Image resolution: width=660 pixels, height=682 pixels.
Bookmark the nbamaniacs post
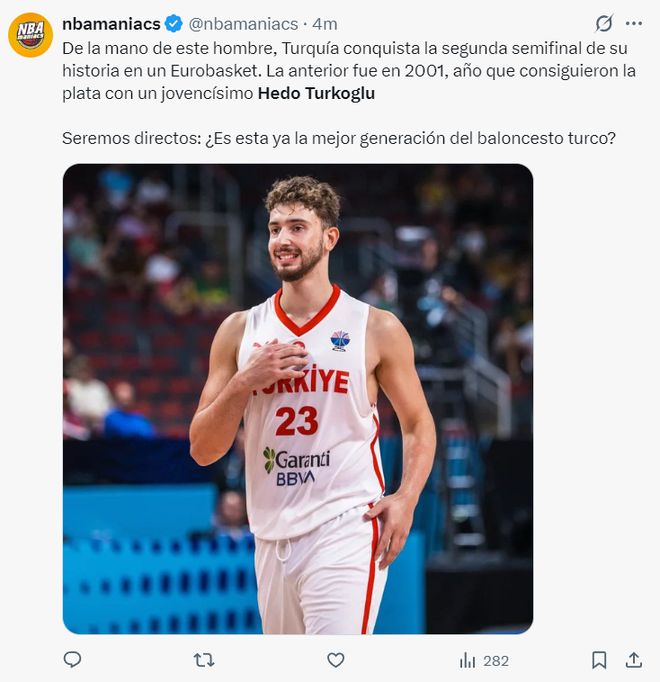598,660
